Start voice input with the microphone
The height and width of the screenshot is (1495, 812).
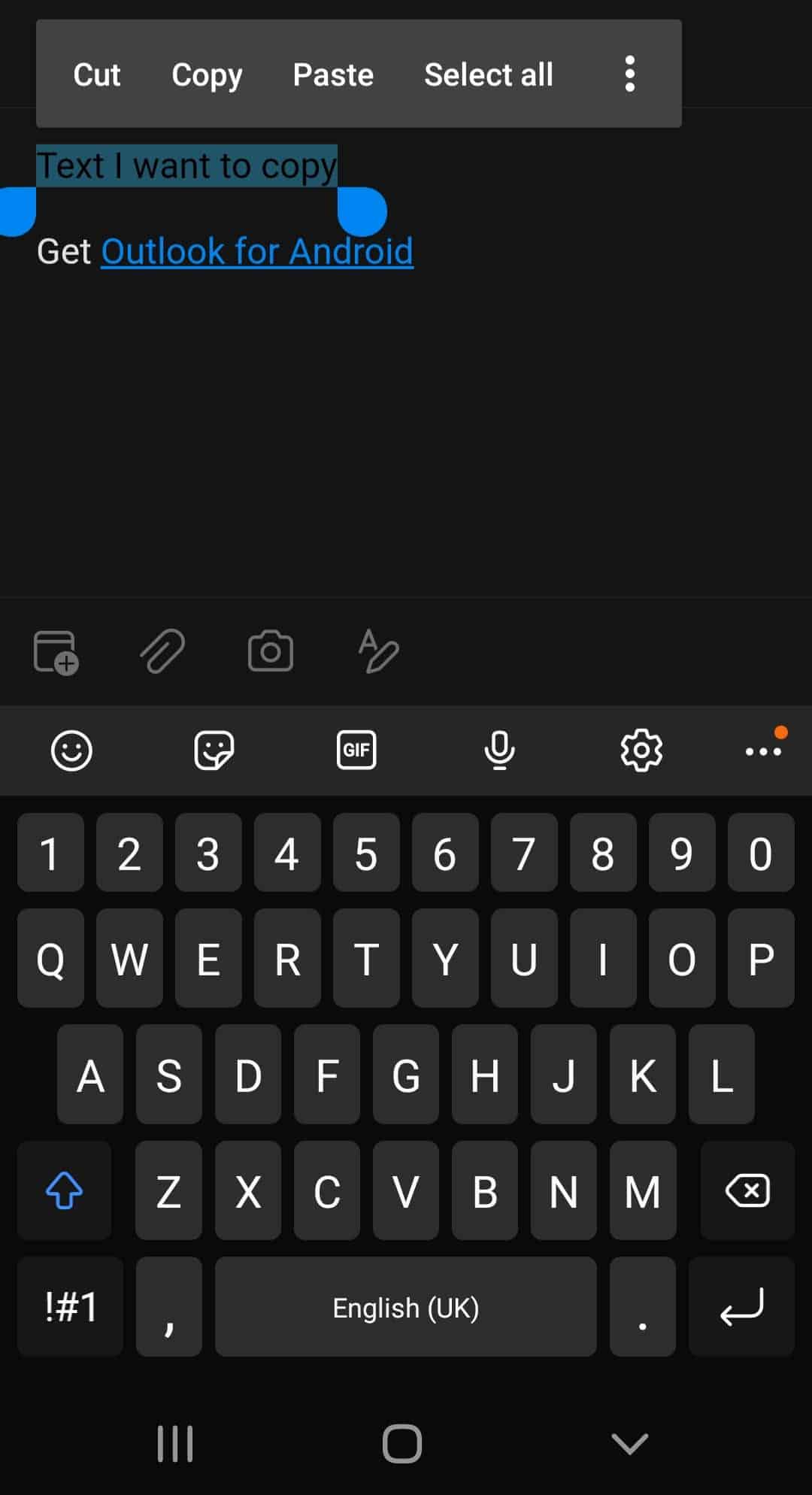click(x=499, y=749)
